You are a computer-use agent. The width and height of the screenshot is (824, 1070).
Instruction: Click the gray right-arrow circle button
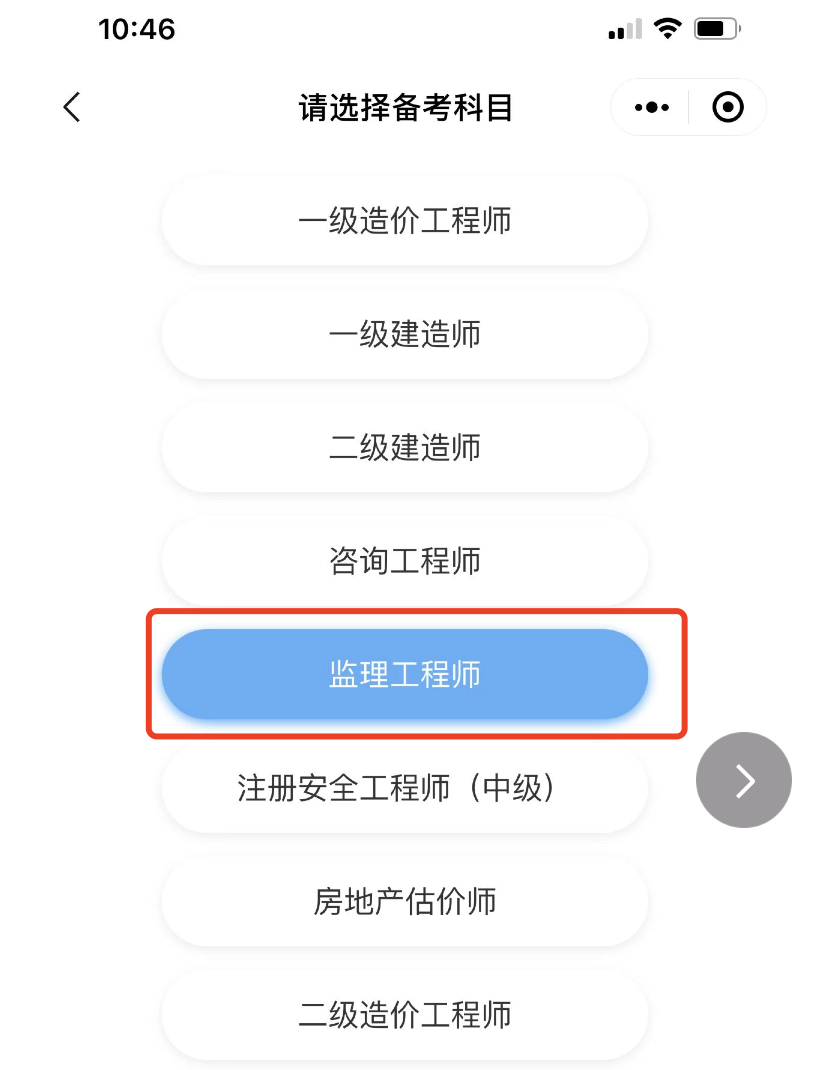(744, 779)
